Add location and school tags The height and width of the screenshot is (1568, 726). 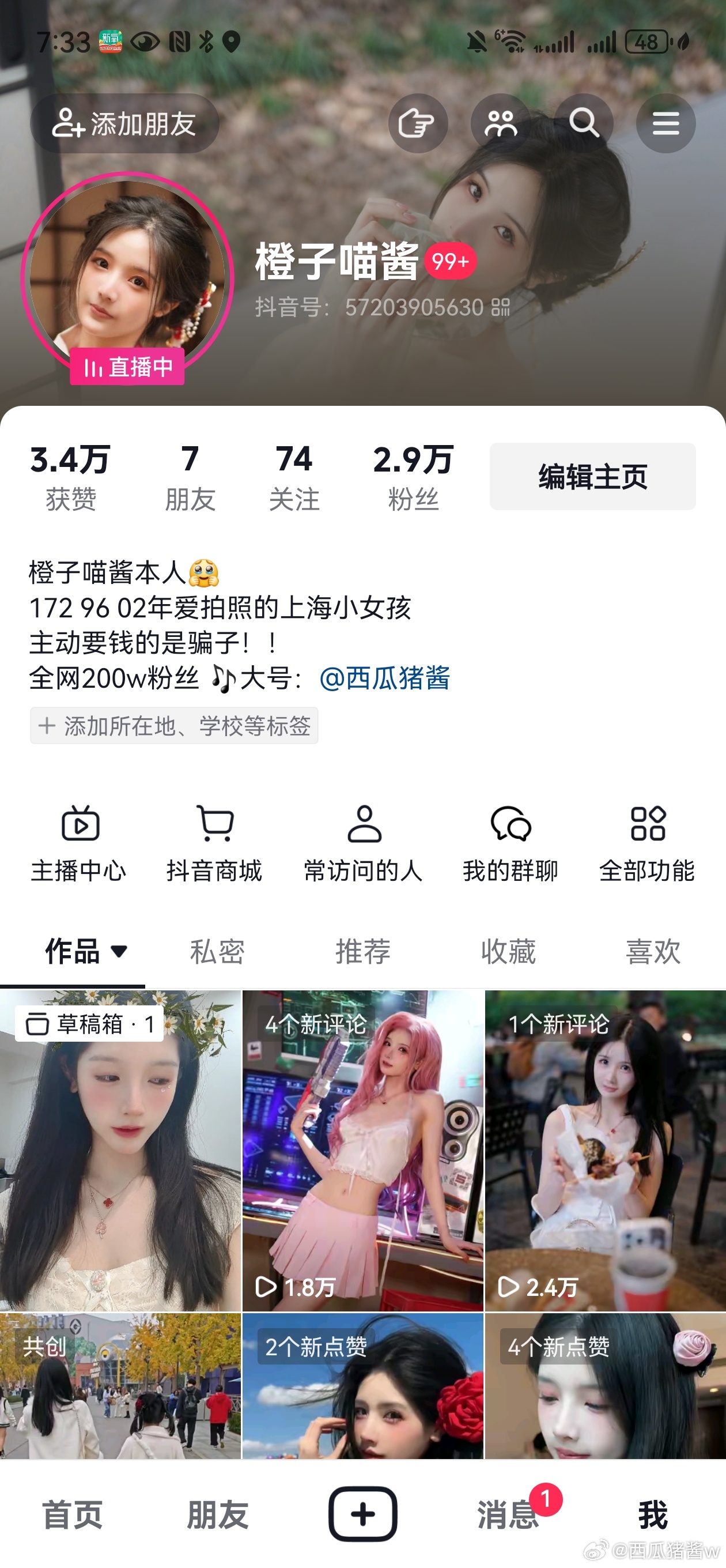click(x=174, y=726)
